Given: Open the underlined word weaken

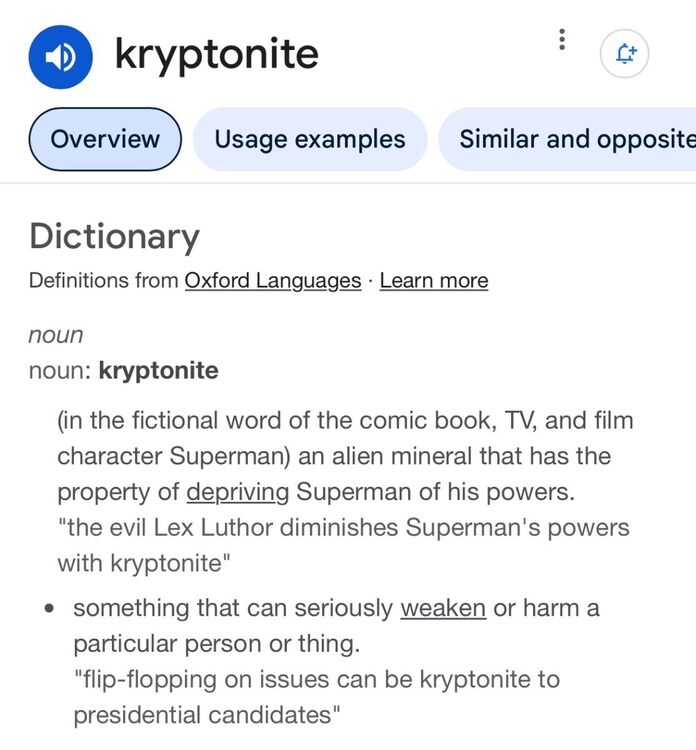Looking at the screenshot, I should 443,607.
